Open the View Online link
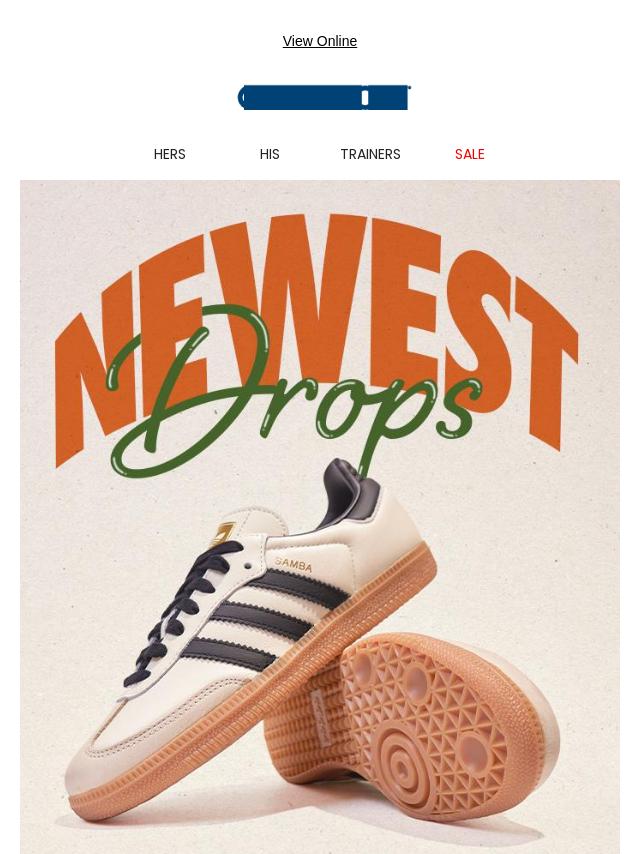 (x=319, y=41)
